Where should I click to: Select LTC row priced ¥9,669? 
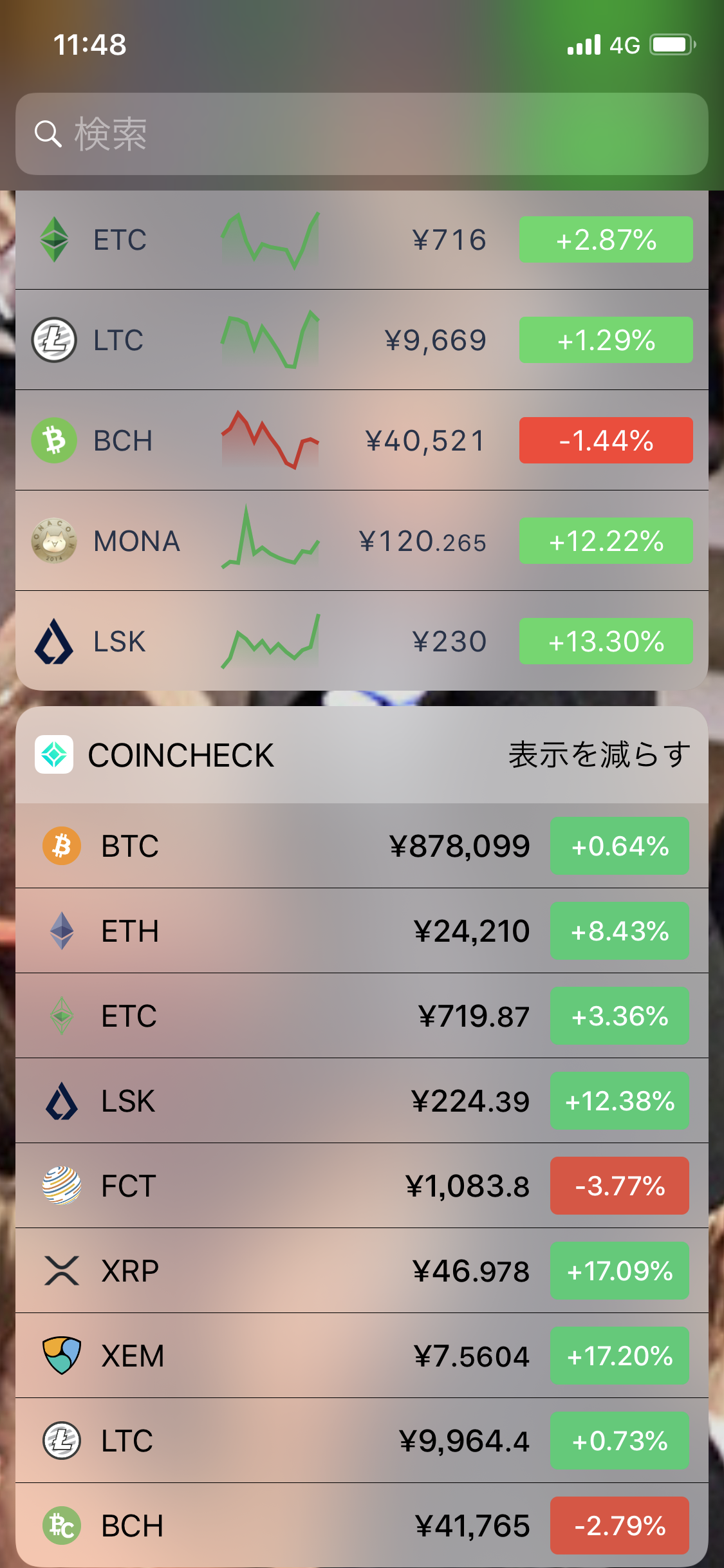point(362,340)
